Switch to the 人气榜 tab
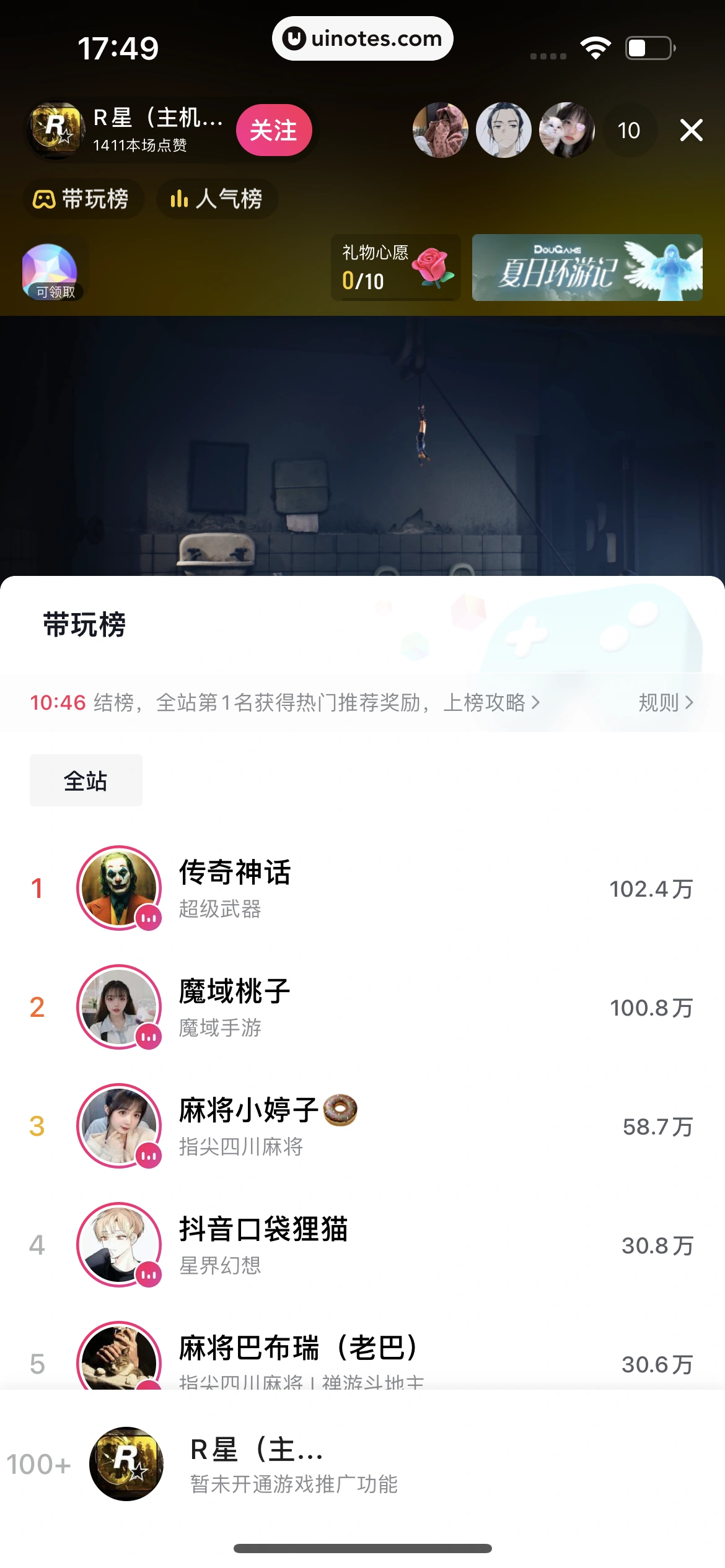 pyautogui.click(x=218, y=199)
